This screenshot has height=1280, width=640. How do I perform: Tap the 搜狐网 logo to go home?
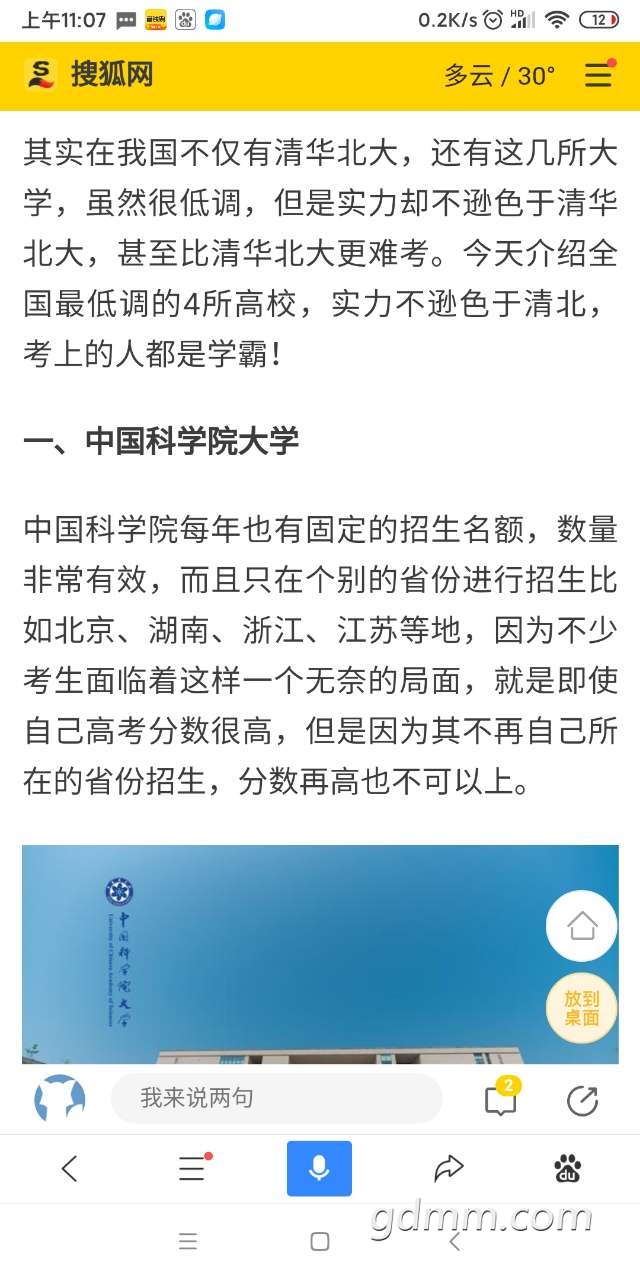(x=90, y=75)
